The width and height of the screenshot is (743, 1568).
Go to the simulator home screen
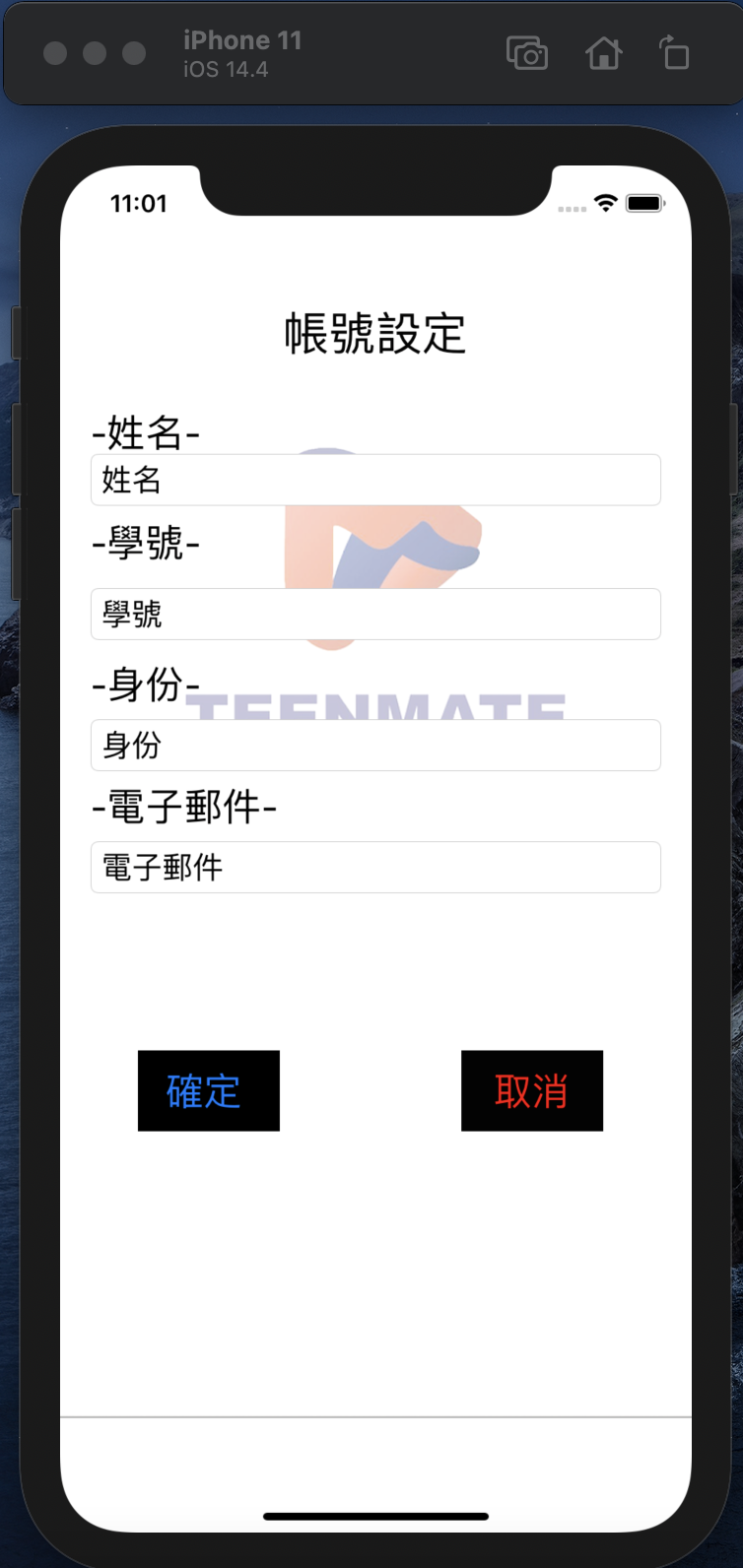click(603, 53)
